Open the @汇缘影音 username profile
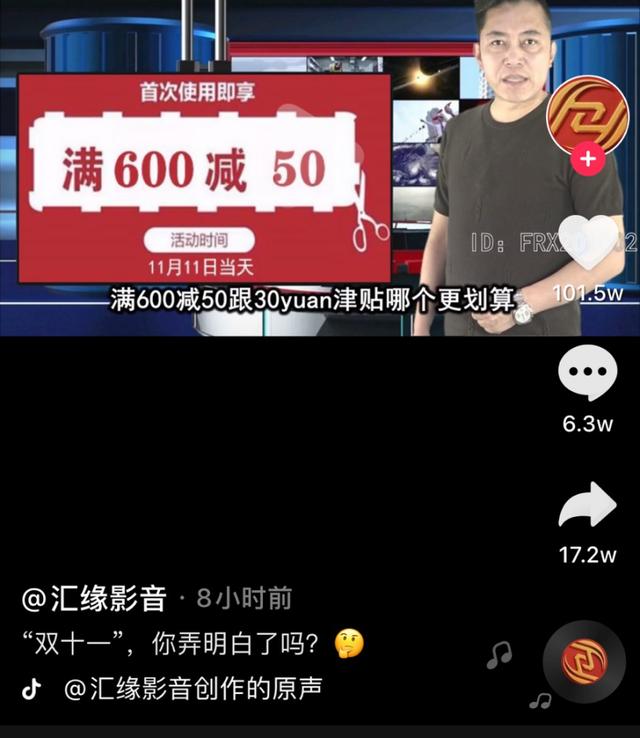This screenshot has width=640, height=738. click(x=94, y=599)
